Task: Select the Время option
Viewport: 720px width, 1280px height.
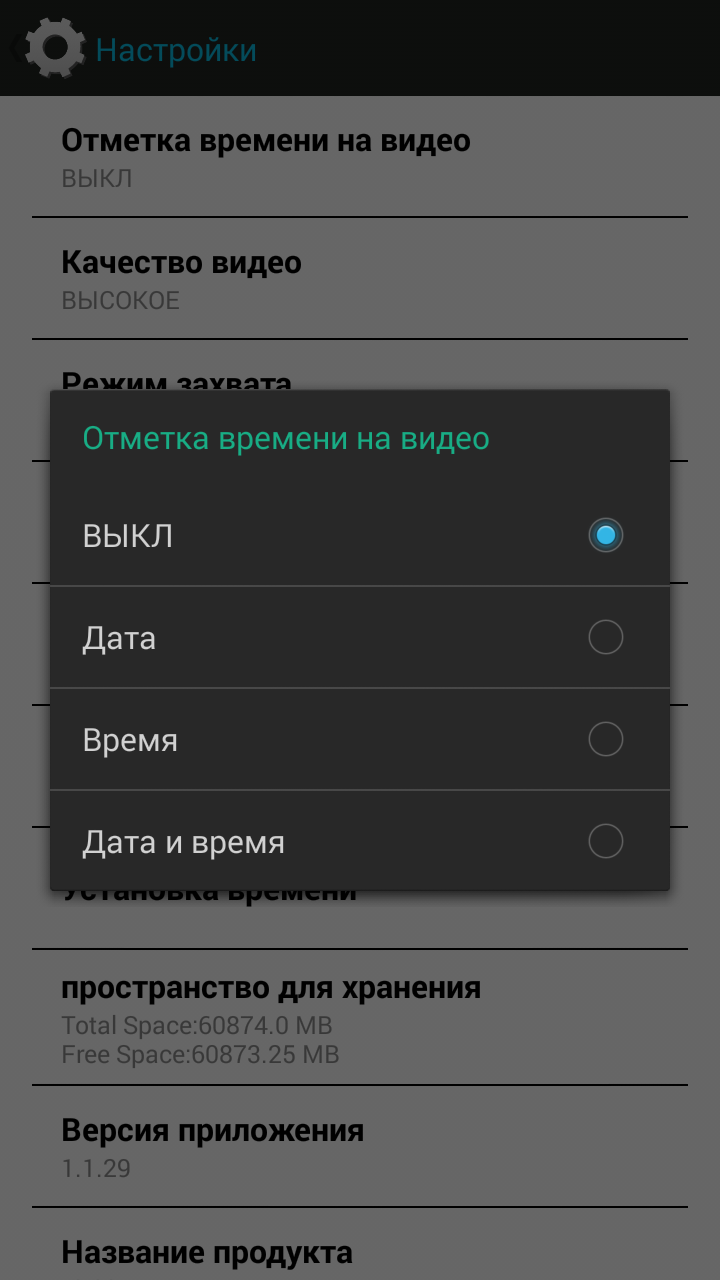Action: click(x=359, y=740)
